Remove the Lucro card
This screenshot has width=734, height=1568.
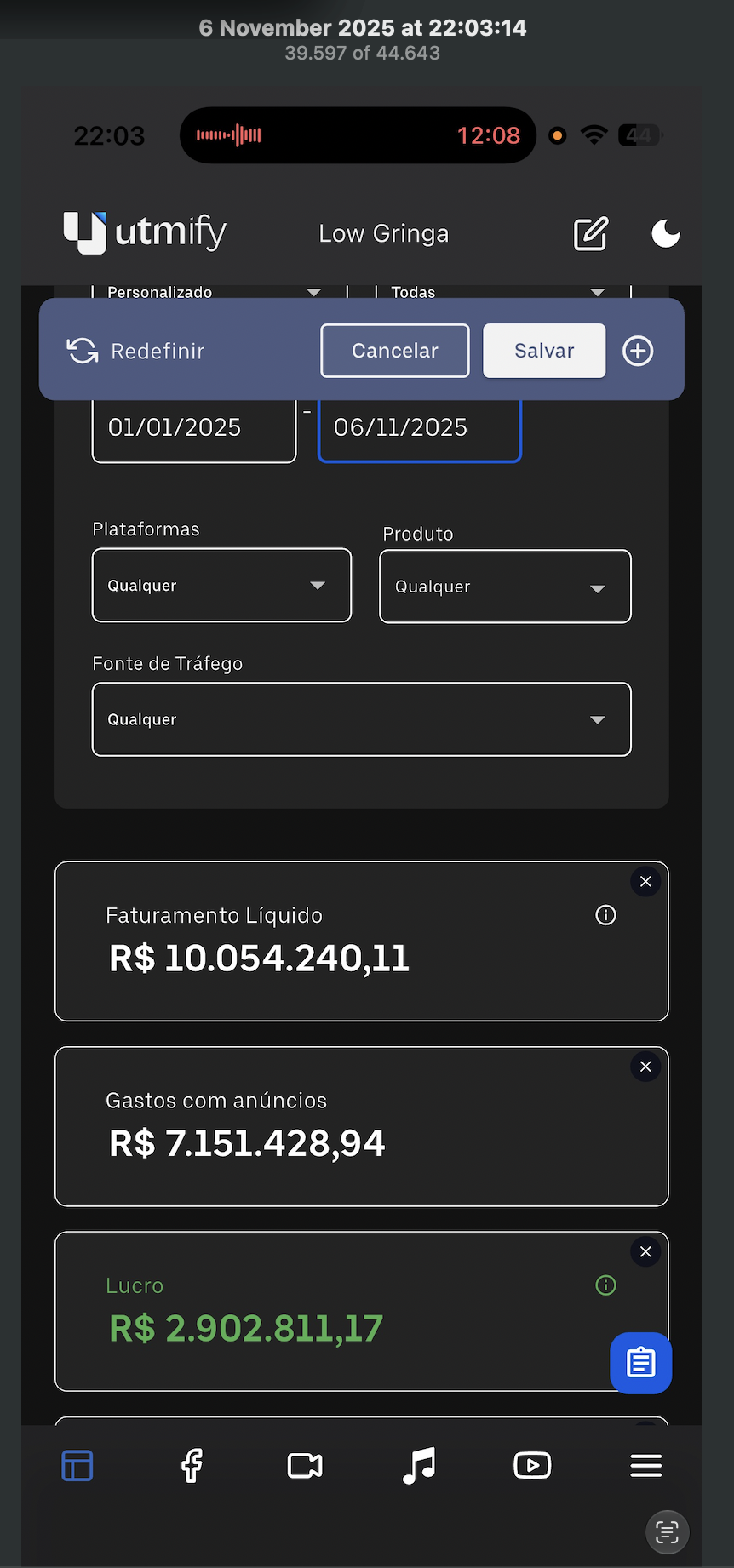[645, 1251]
